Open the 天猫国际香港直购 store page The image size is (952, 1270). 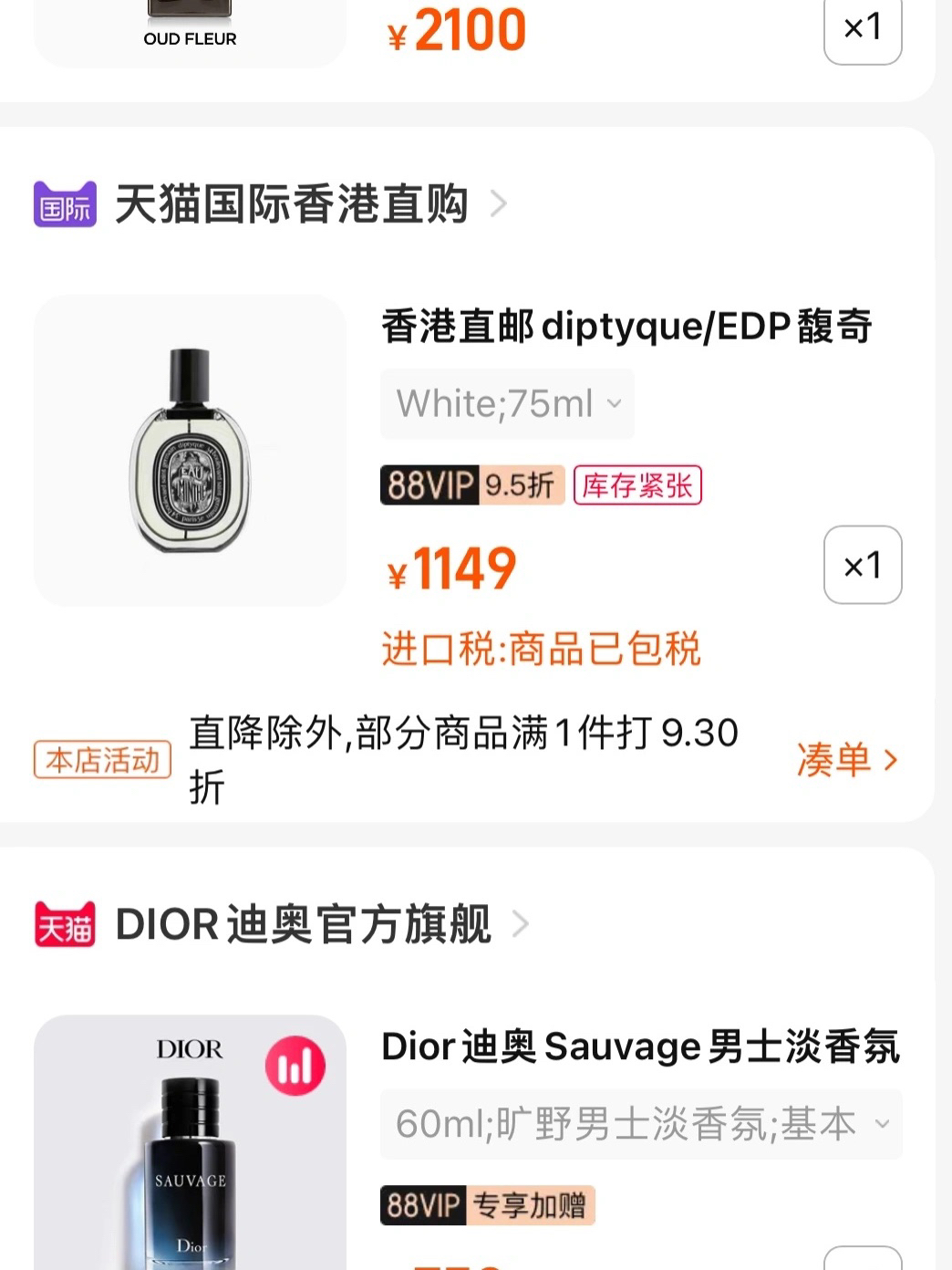292,203
